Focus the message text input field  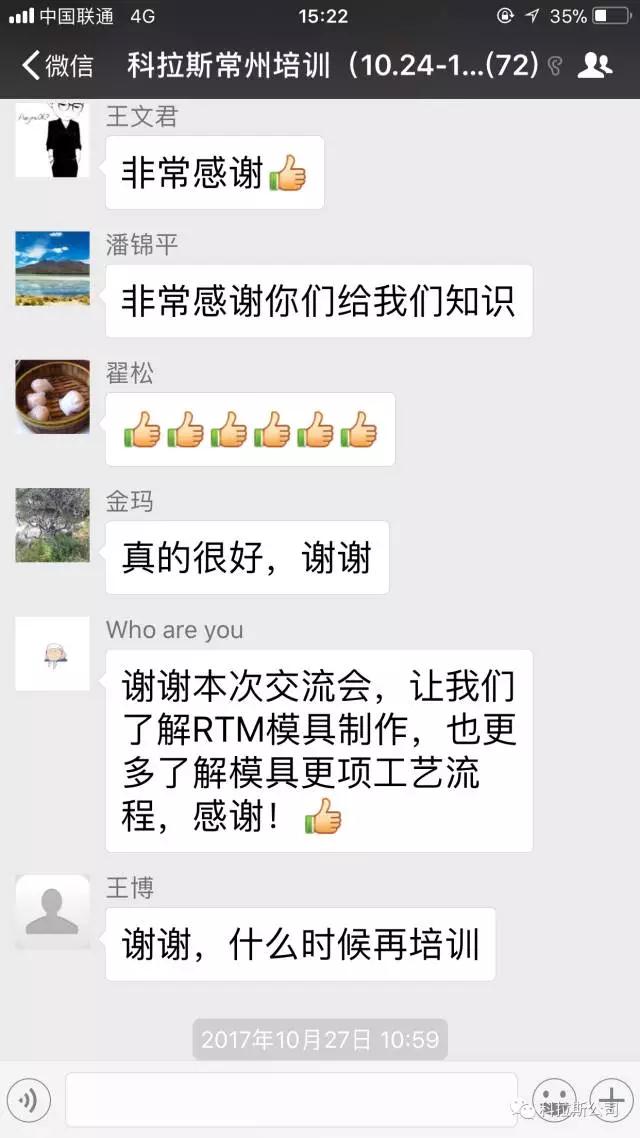tap(291, 1100)
